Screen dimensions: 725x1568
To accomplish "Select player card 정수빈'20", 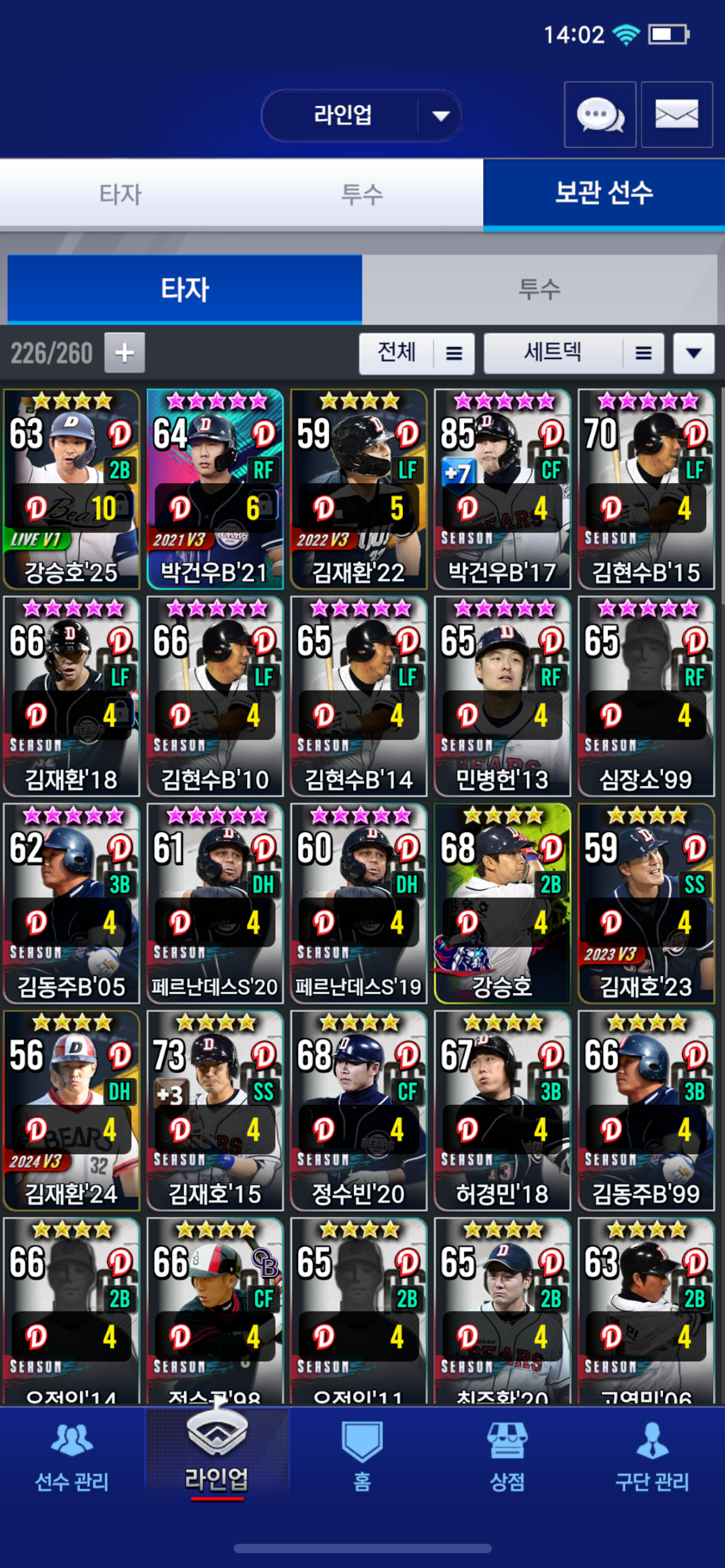I will click(x=358, y=1110).
